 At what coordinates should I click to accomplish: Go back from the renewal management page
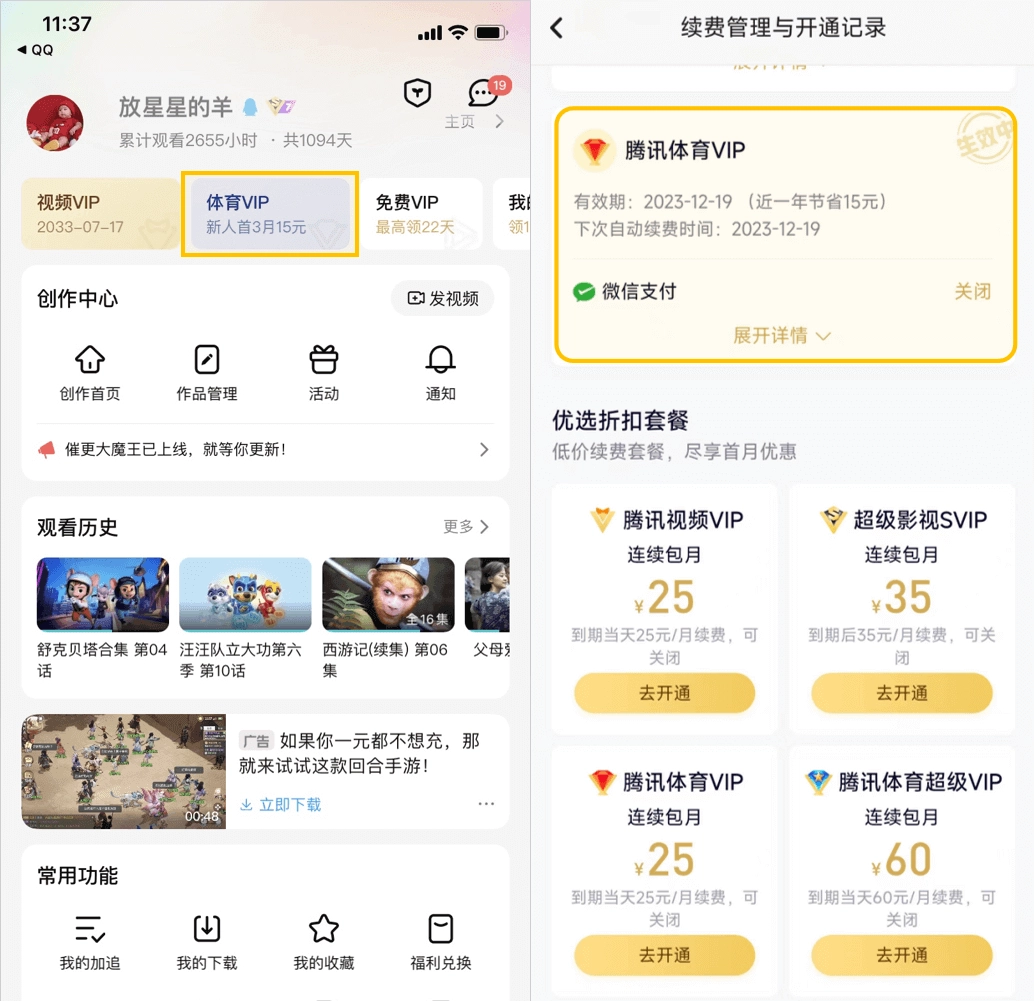click(557, 28)
